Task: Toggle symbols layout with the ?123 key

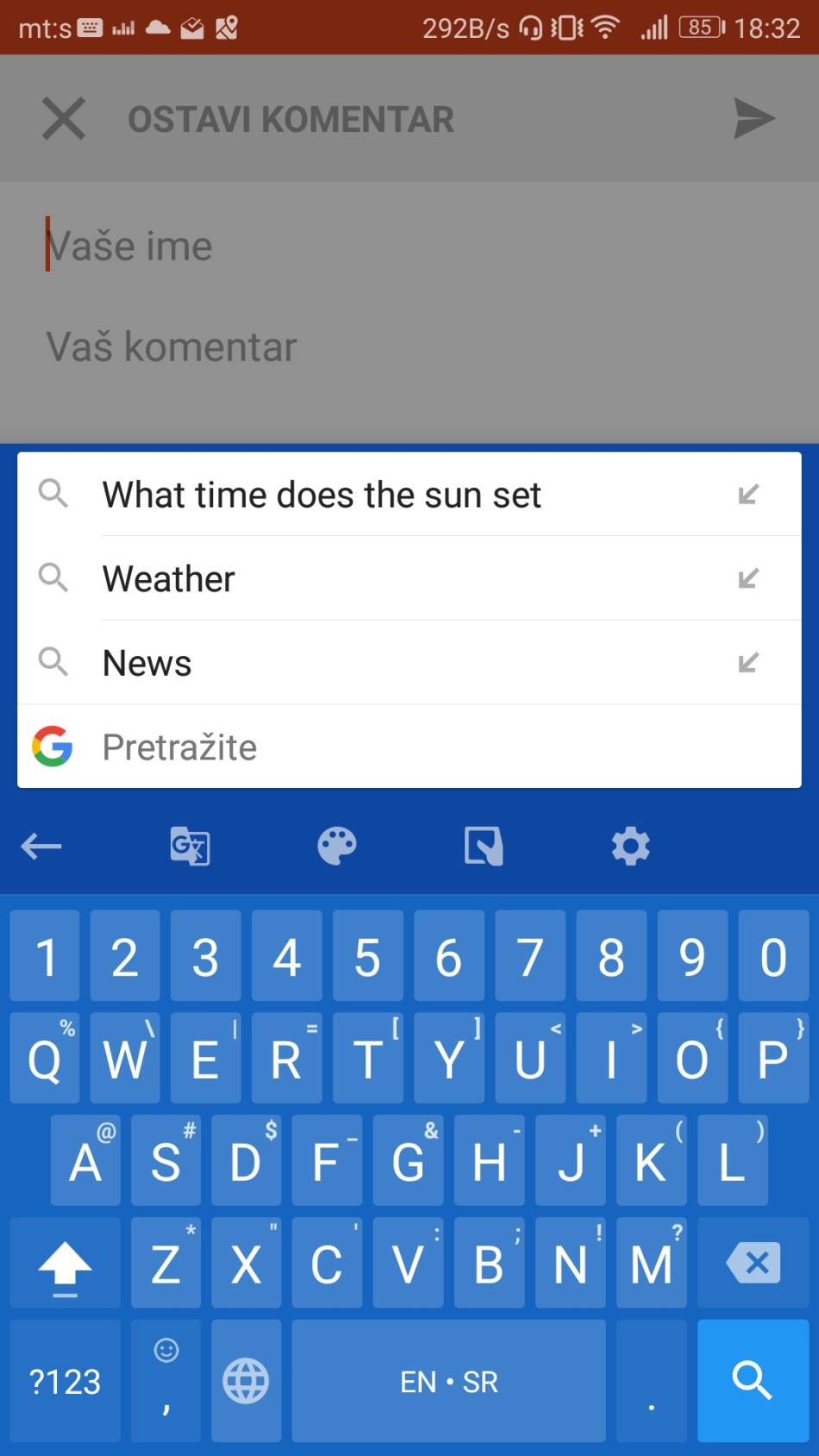Action: pyautogui.click(x=65, y=1380)
